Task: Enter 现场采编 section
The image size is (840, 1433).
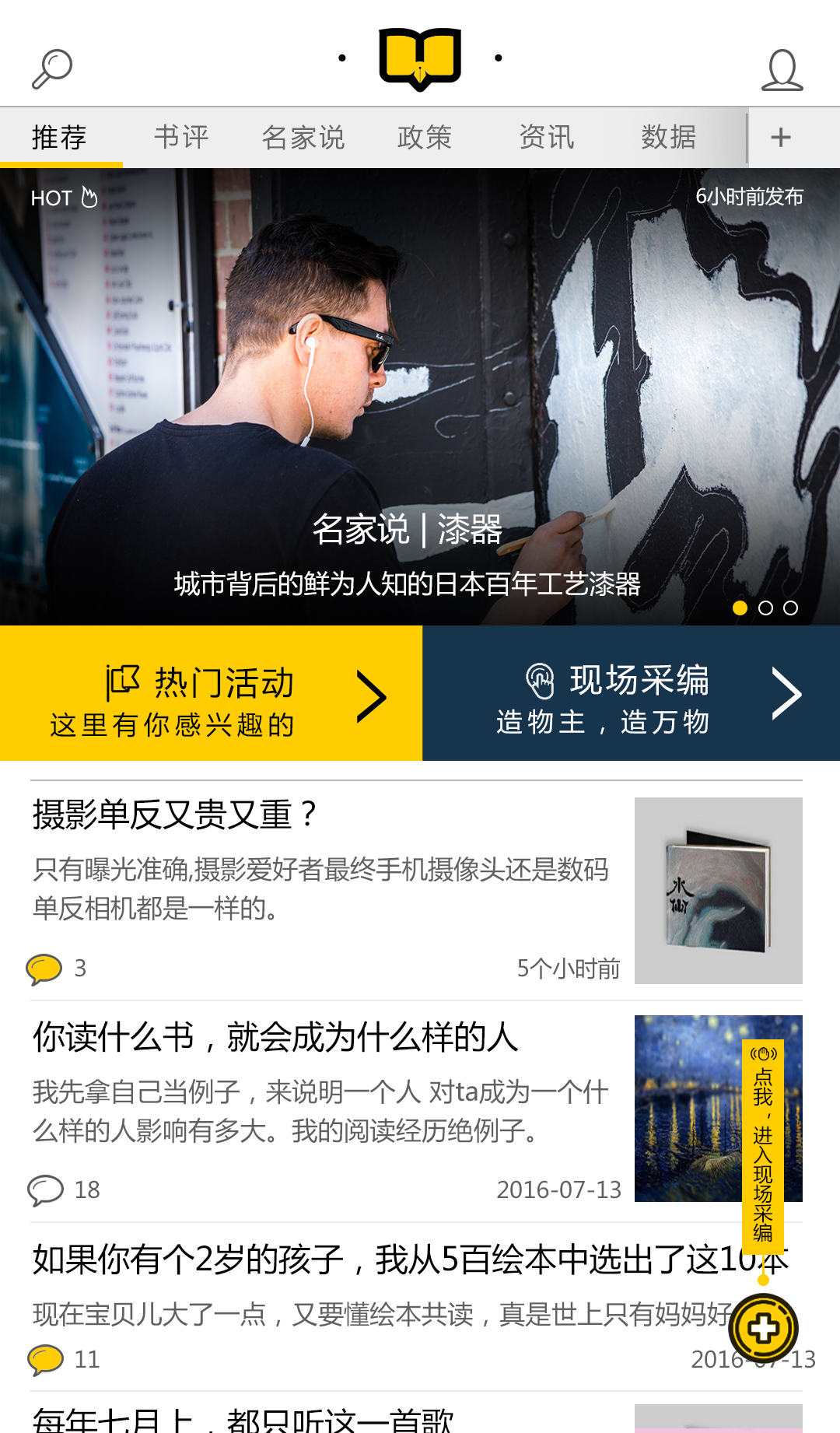Action: click(631, 694)
